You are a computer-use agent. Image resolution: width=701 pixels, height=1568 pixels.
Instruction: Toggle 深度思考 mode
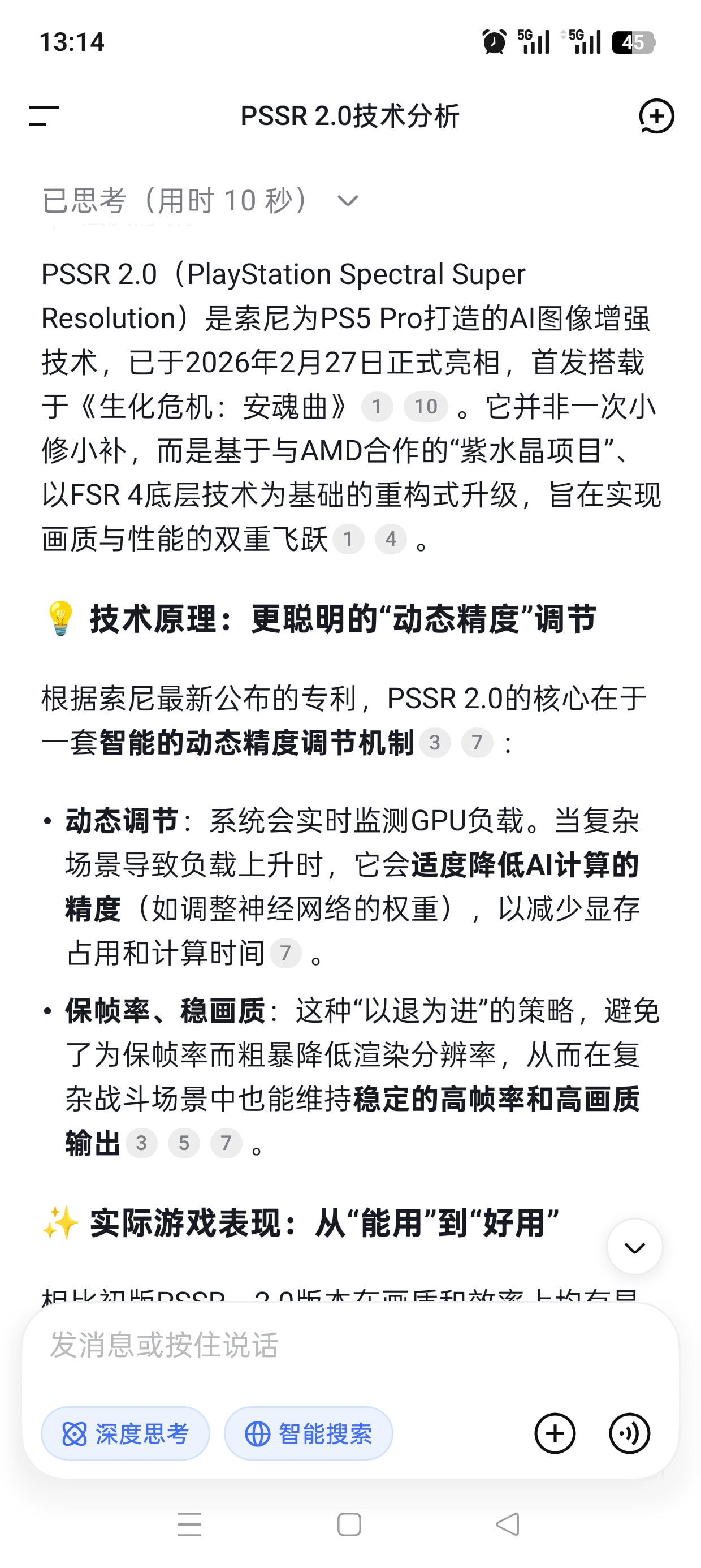(x=126, y=1433)
